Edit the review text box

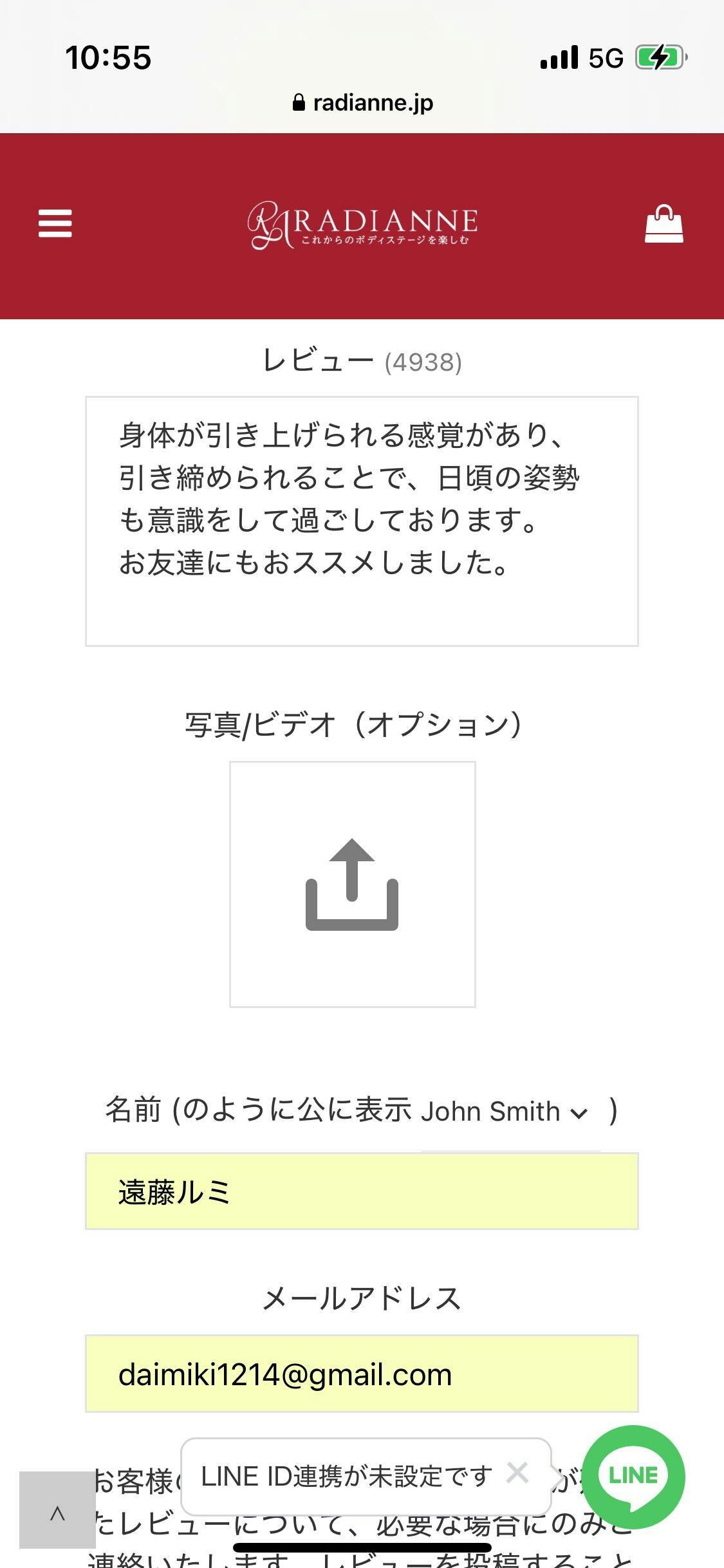click(362, 521)
